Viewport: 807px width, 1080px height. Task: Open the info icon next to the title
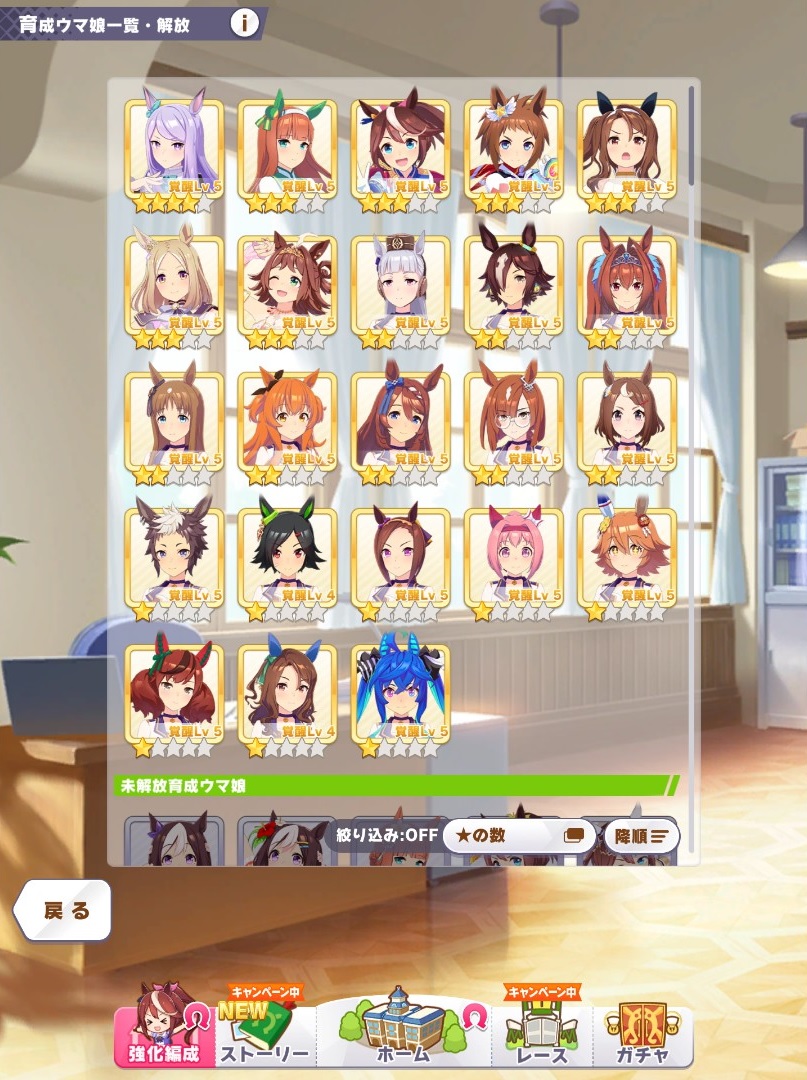coord(243,23)
